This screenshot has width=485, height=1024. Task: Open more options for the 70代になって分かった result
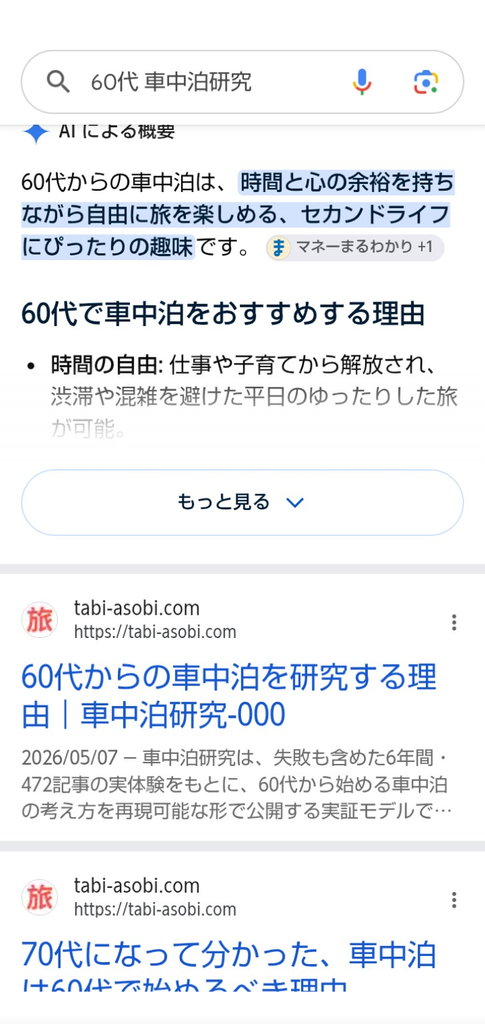(454, 900)
